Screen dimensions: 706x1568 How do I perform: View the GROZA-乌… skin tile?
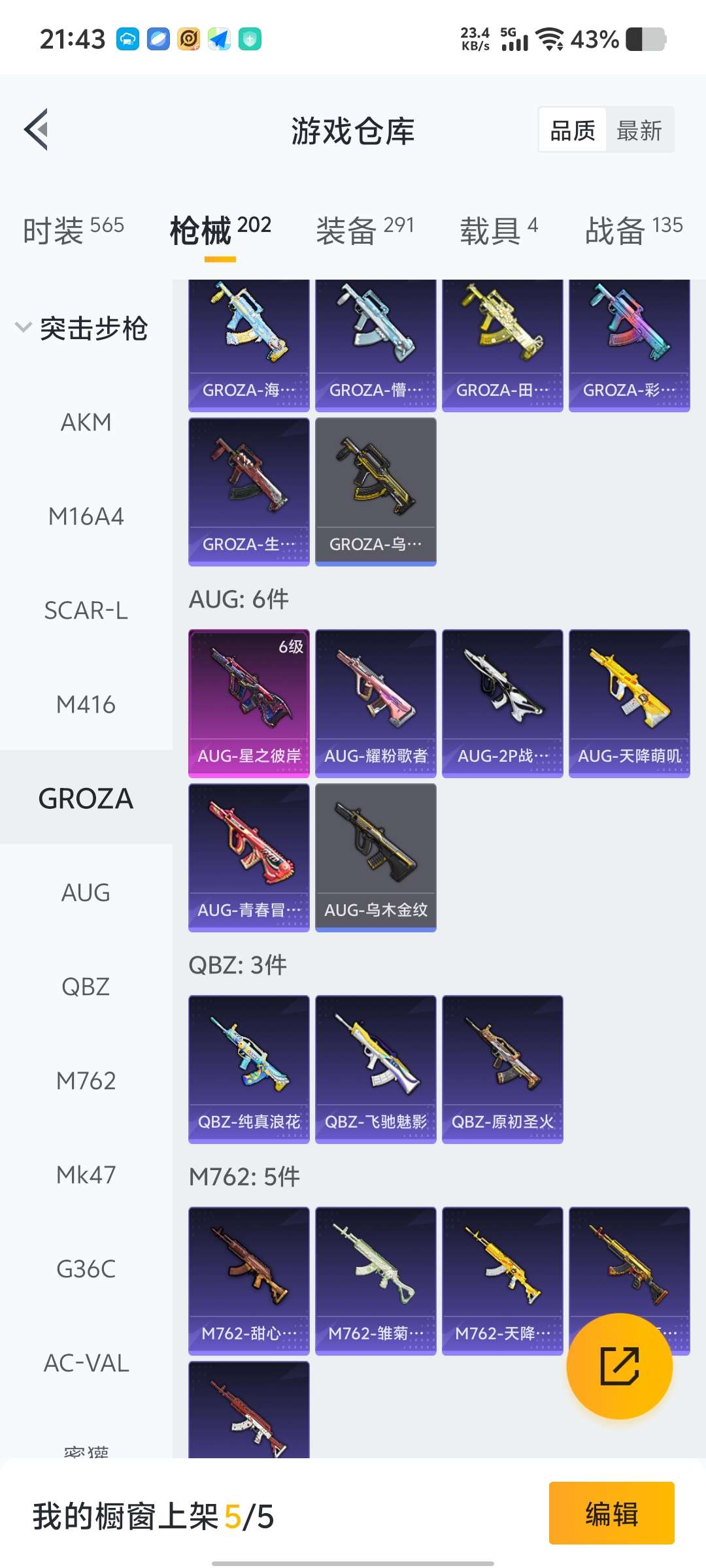click(x=376, y=492)
